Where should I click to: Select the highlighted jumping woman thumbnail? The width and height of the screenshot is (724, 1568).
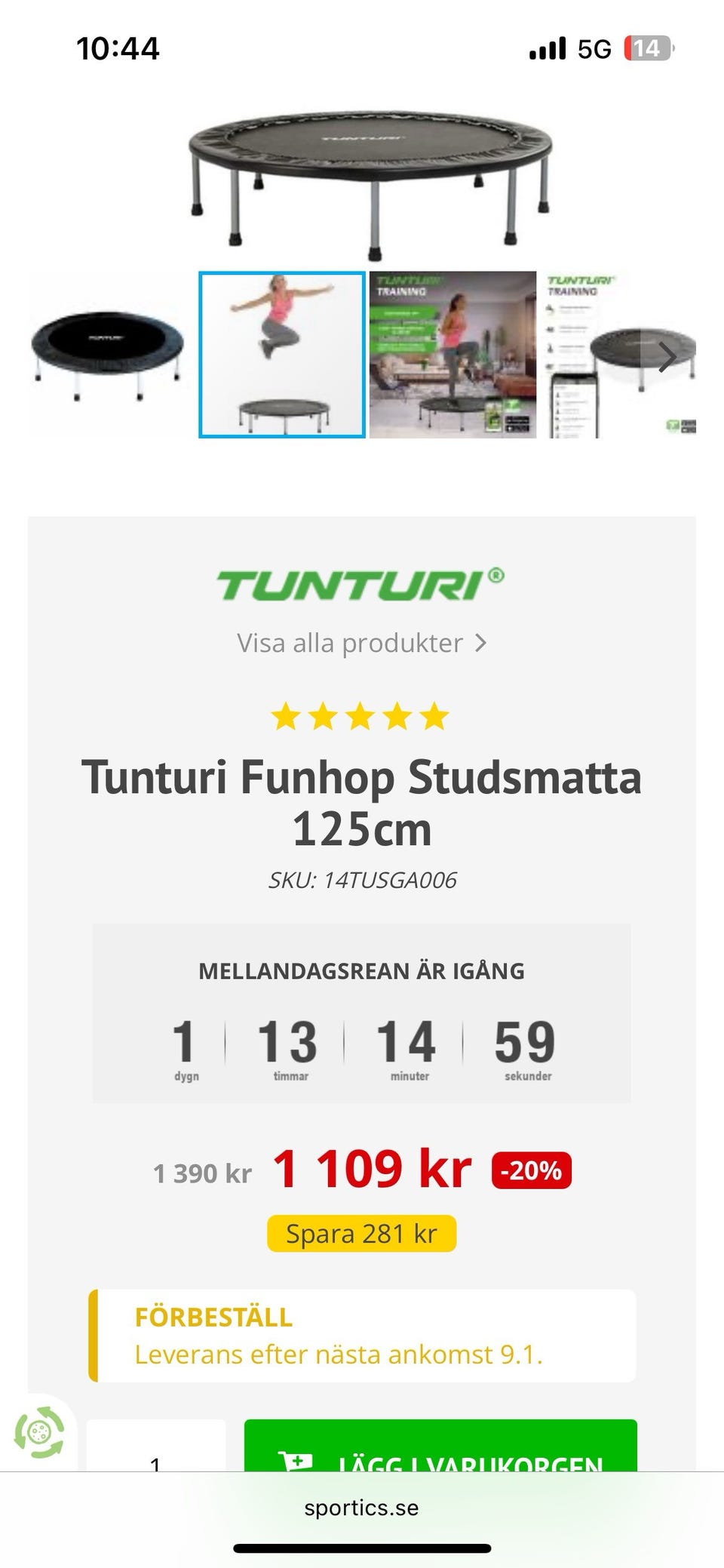281,355
